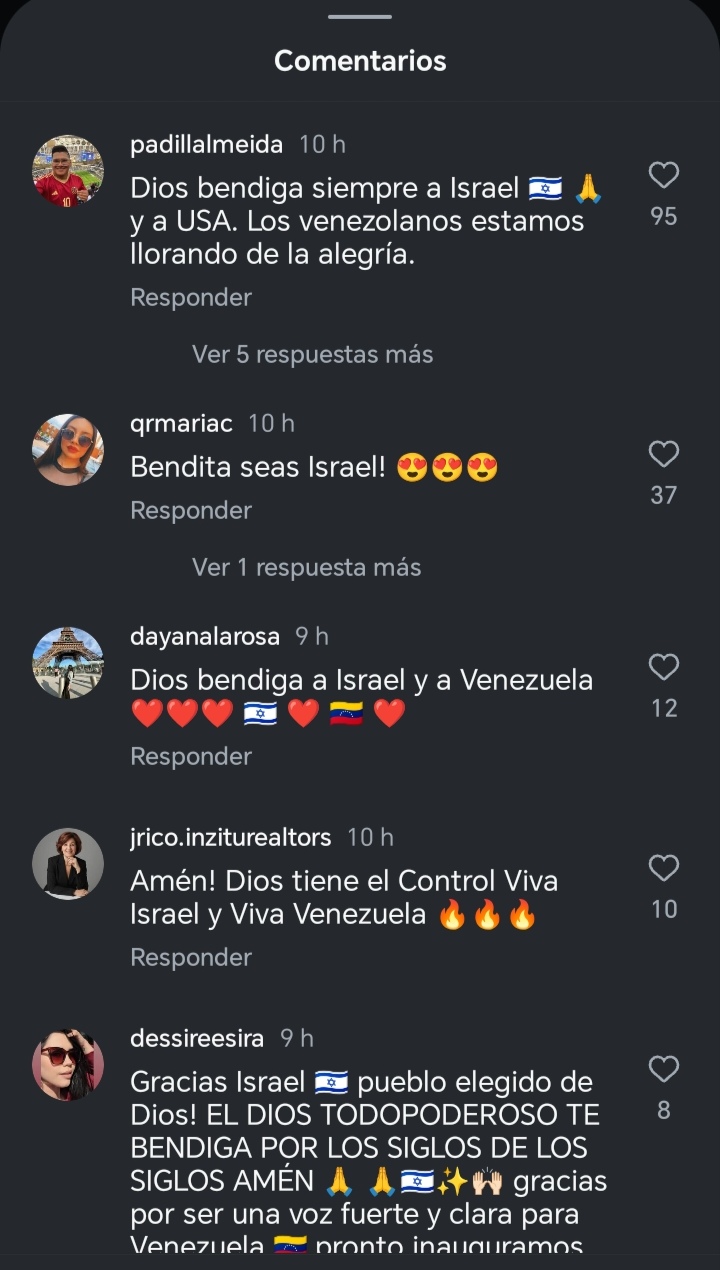Open padillalmeida's profile picture
720x1270 pixels.
[68, 171]
